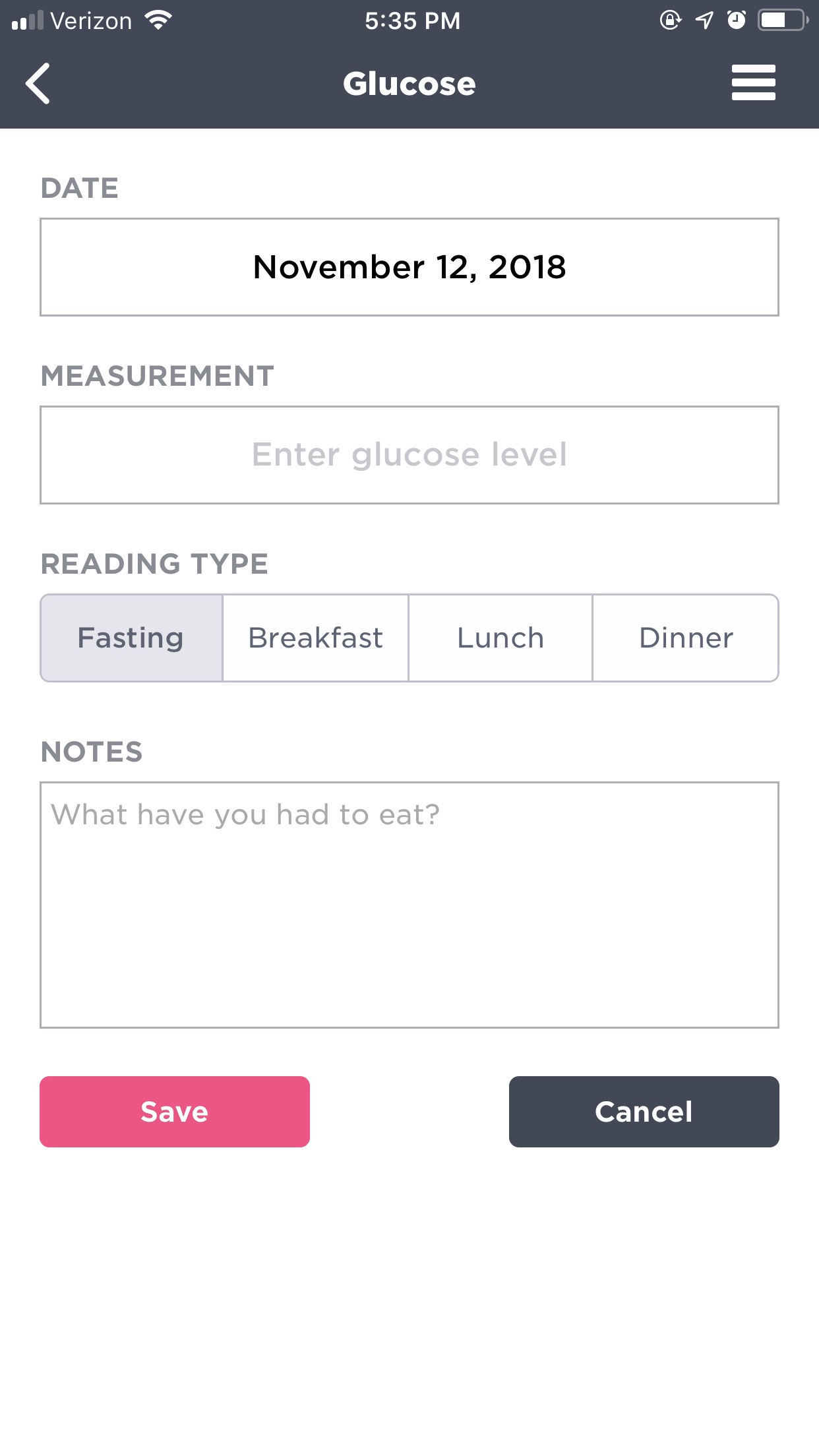Switch reading type to Lunch
This screenshot has width=819, height=1456.
point(500,638)
